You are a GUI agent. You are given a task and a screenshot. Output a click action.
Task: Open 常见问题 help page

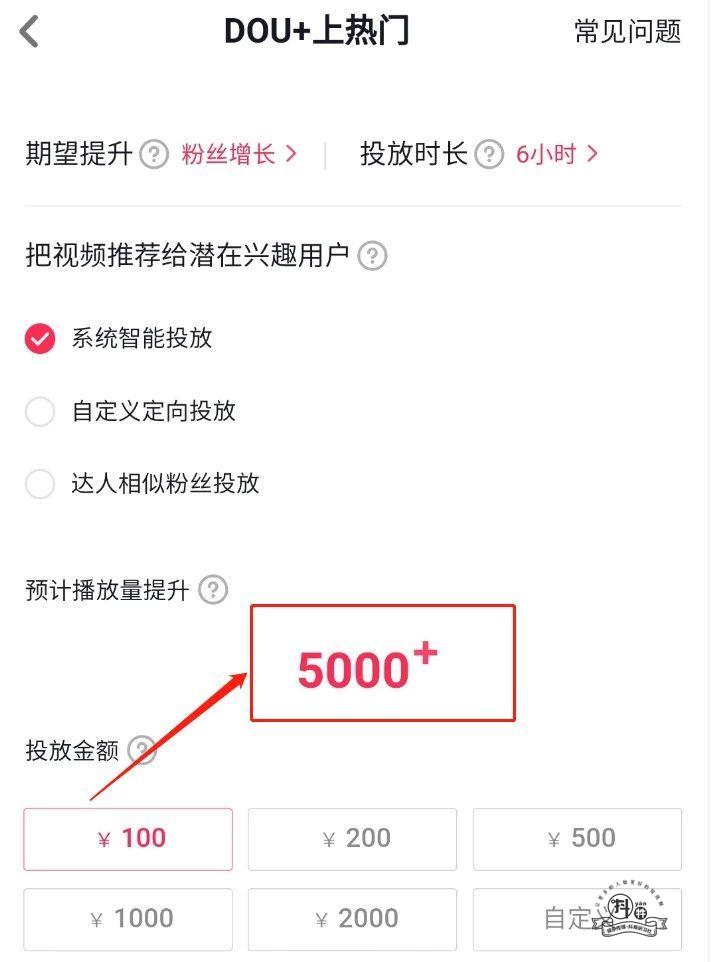pos(627,31)
